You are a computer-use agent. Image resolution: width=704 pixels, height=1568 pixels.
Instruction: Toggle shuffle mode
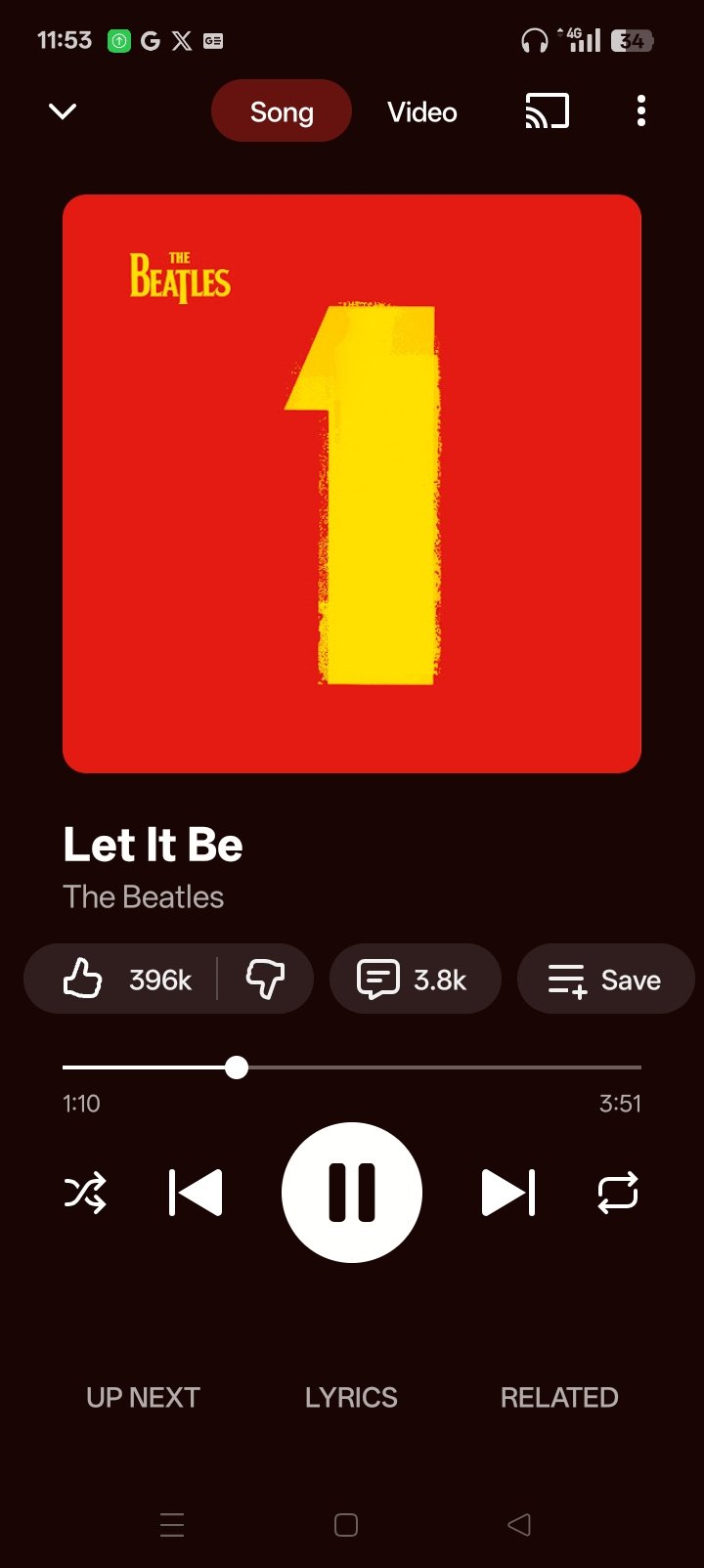(x=85, y=1193)
